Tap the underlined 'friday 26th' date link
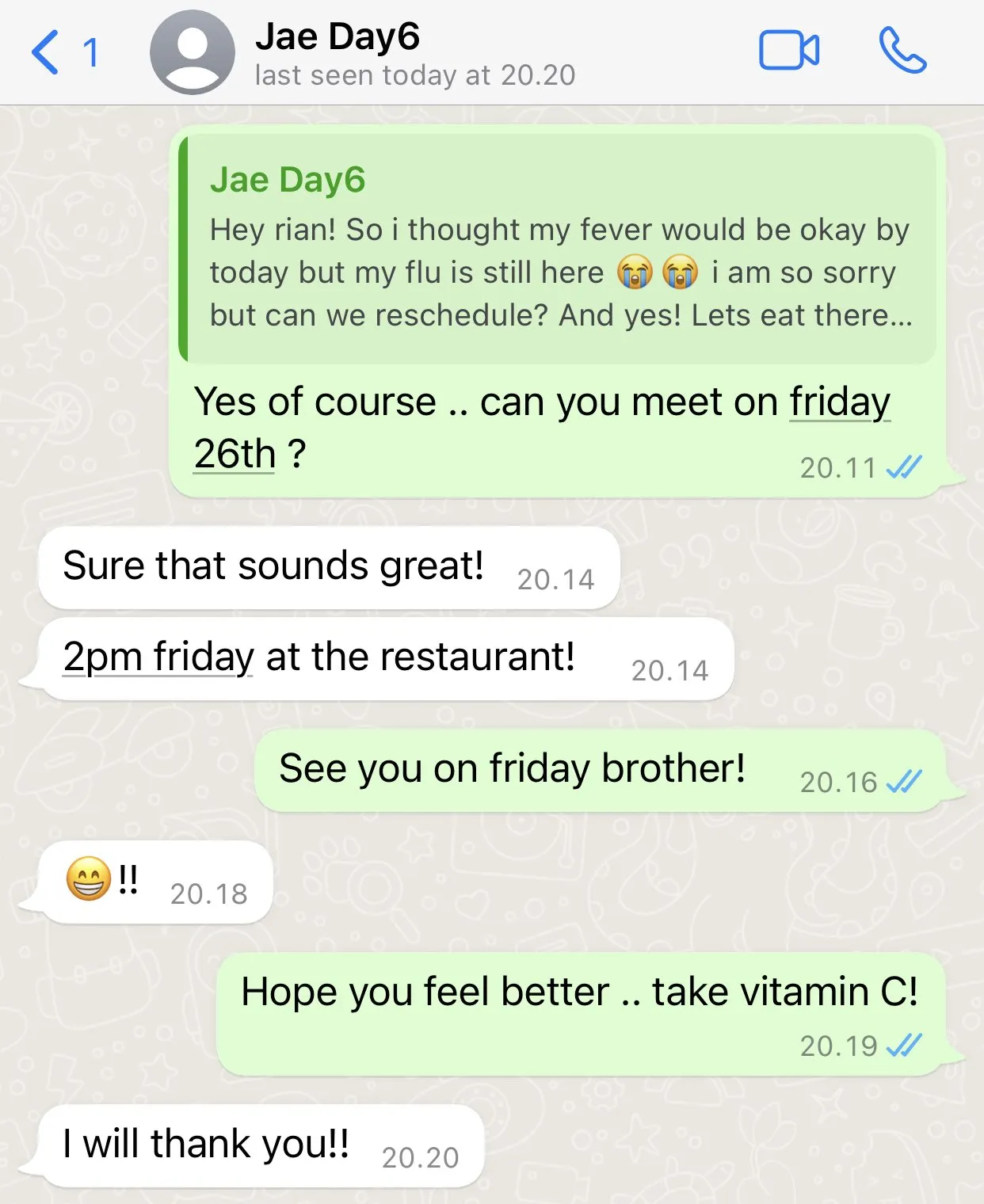This screenshot has height=1204, width=984. click(x=839, y=402)
